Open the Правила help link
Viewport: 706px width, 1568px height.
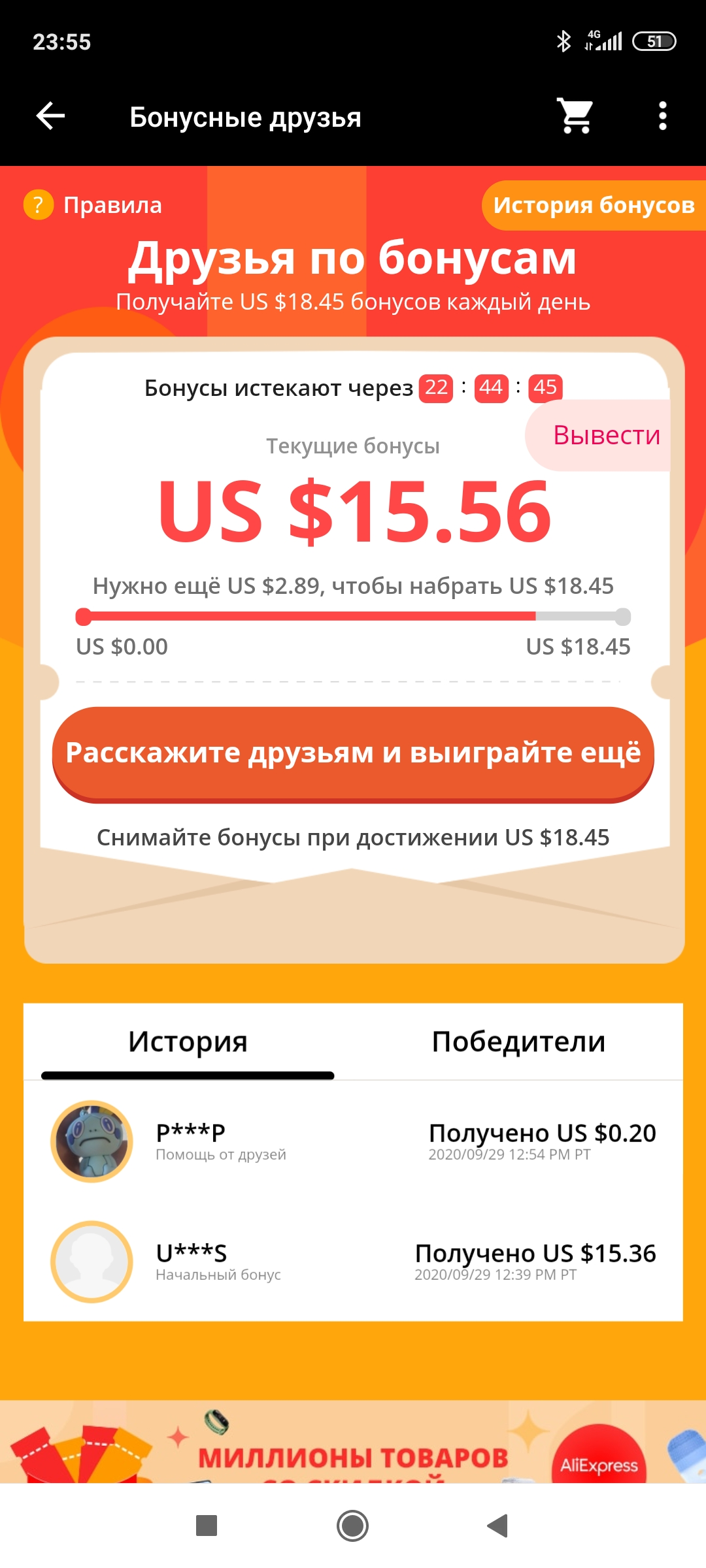(x=93, y=205)
